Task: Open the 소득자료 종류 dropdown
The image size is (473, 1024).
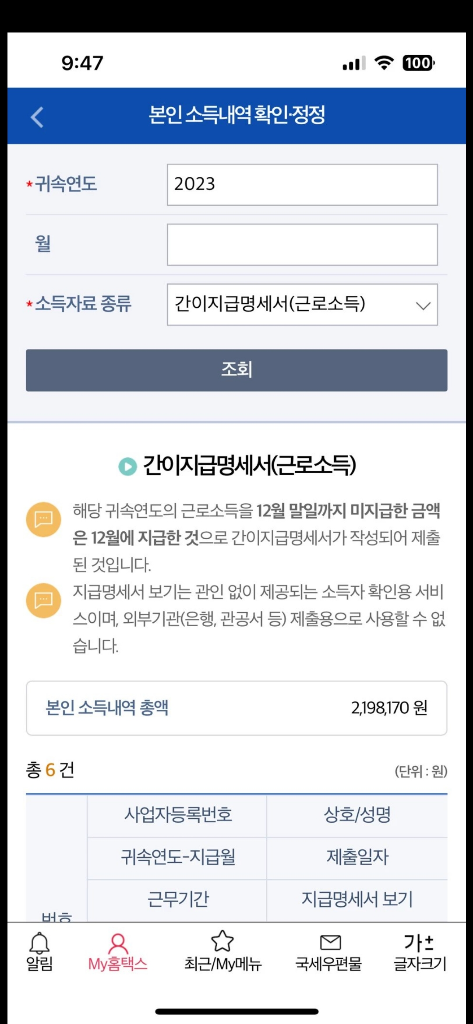Action: click(x=302, y=304)
